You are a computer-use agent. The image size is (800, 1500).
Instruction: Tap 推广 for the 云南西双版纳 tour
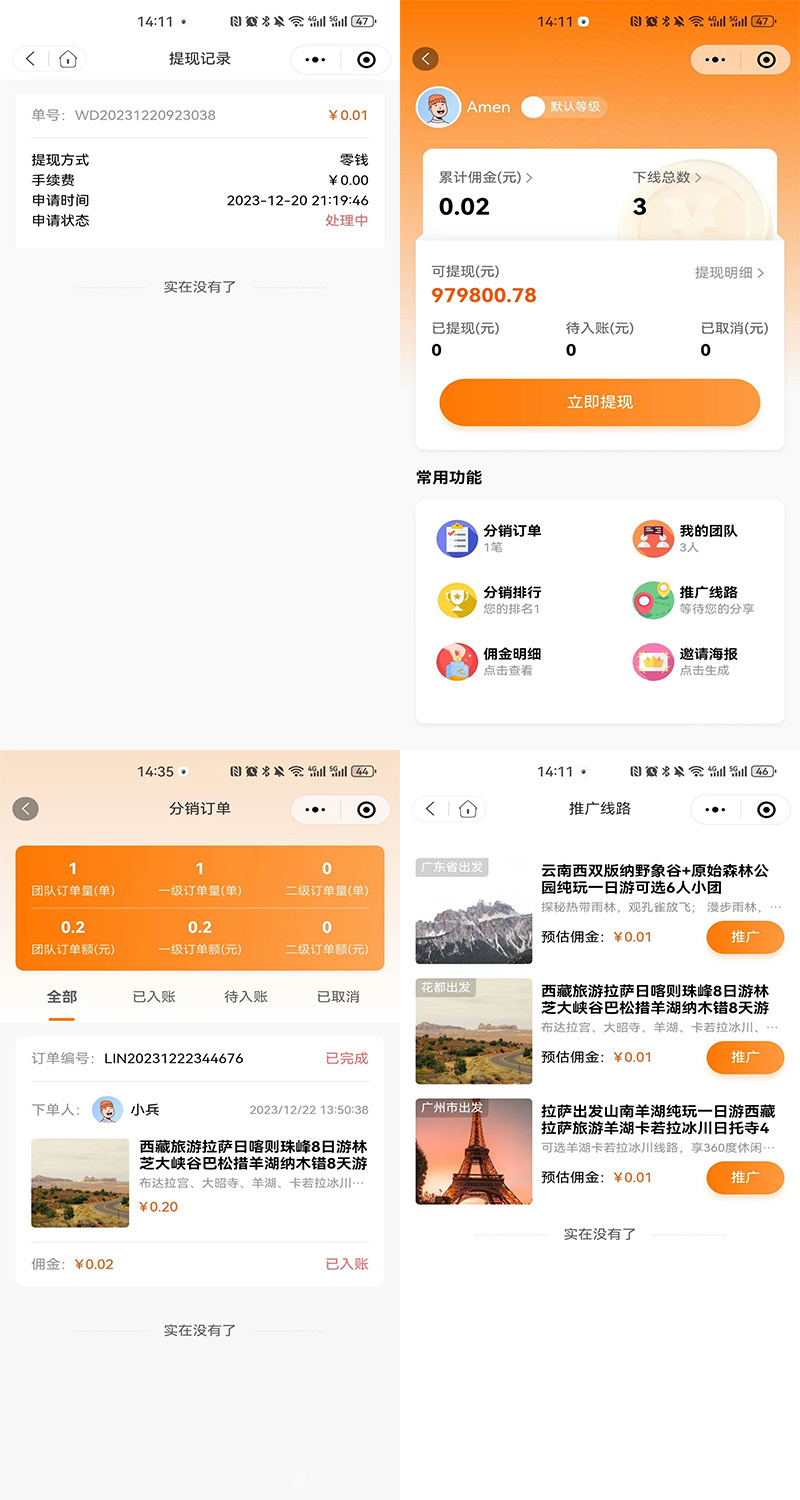[x=745, y=937]
